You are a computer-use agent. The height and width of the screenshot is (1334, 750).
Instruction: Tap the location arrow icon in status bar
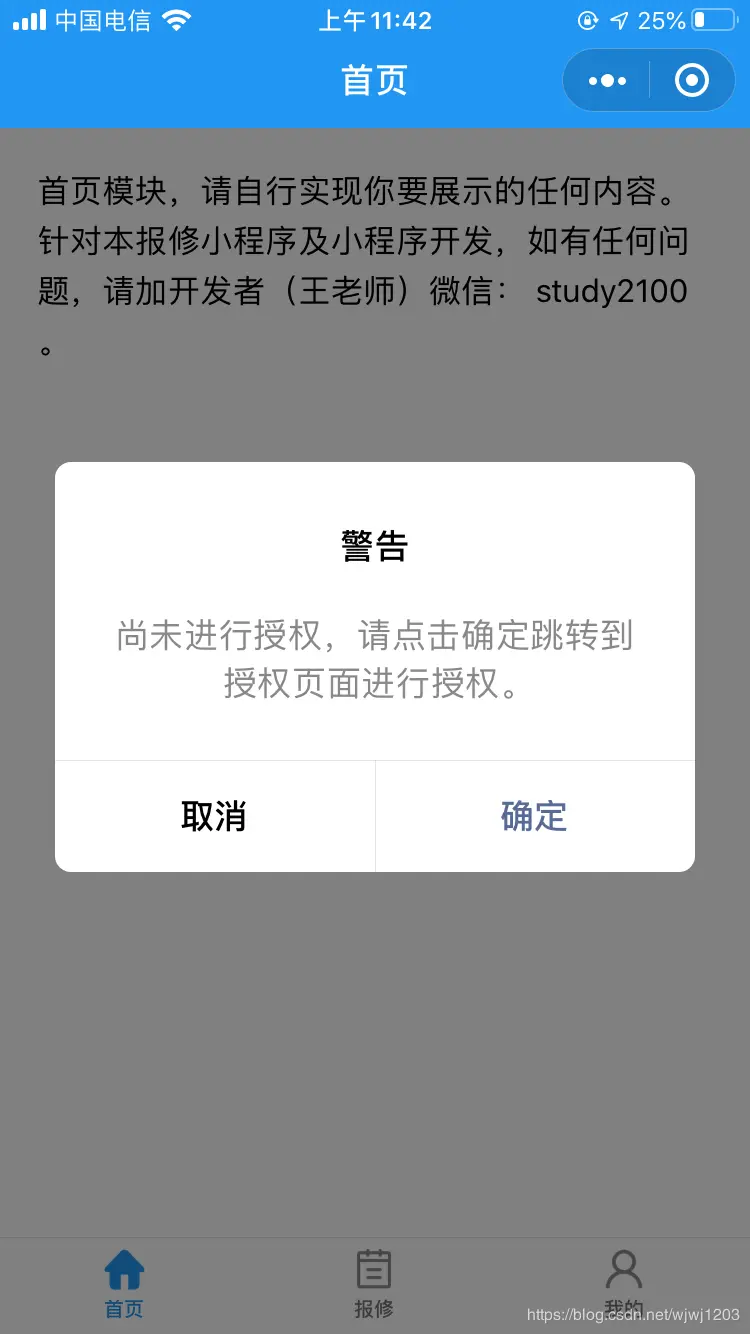coord(617,20)
